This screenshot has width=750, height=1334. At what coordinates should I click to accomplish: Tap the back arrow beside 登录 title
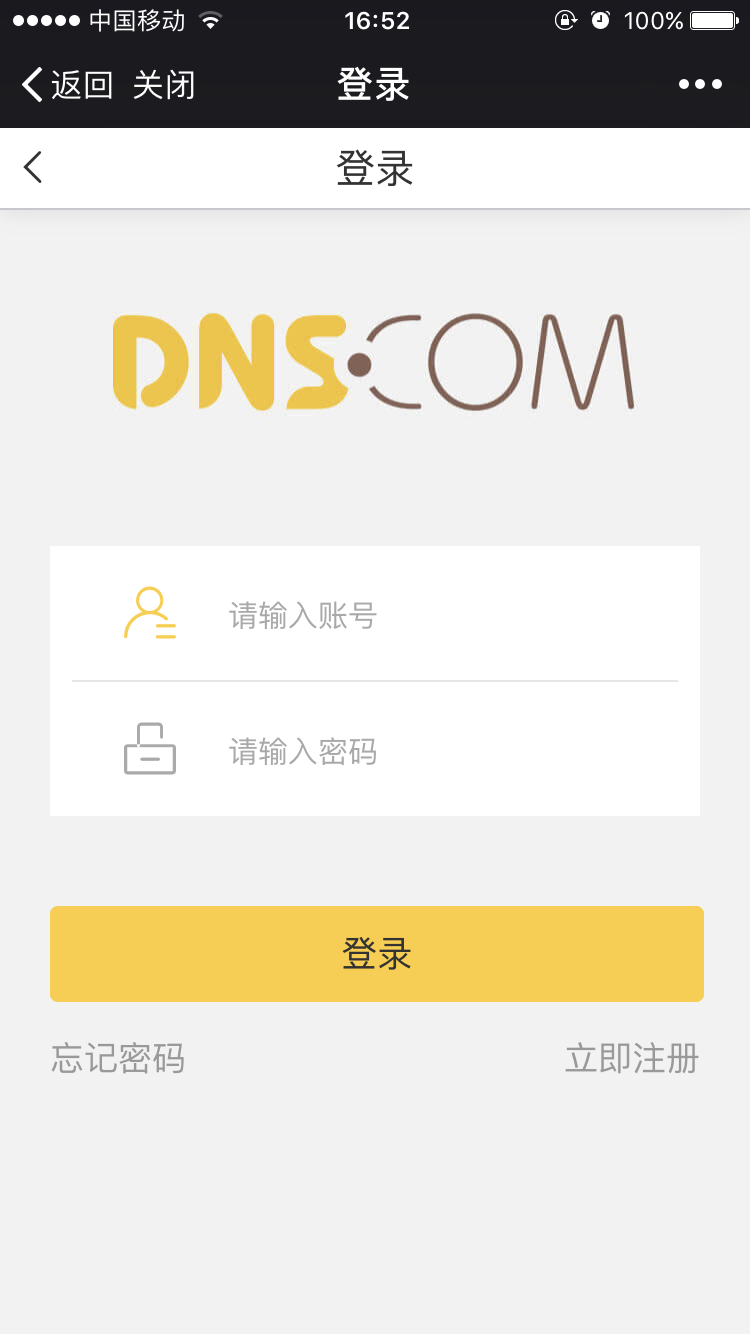pyautogui.click(x=33, y=168)
